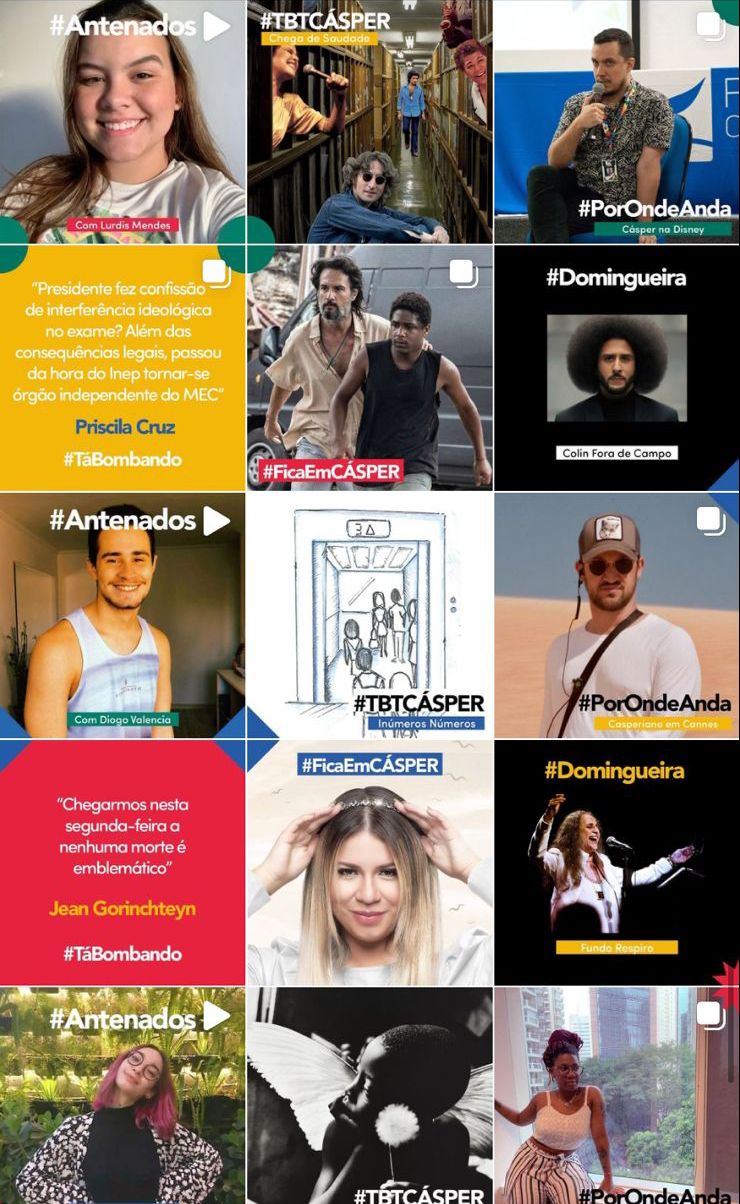Open the Casperiano em Cannes post
Viewport: 740px width, 1204px height.
coord(617,615)
